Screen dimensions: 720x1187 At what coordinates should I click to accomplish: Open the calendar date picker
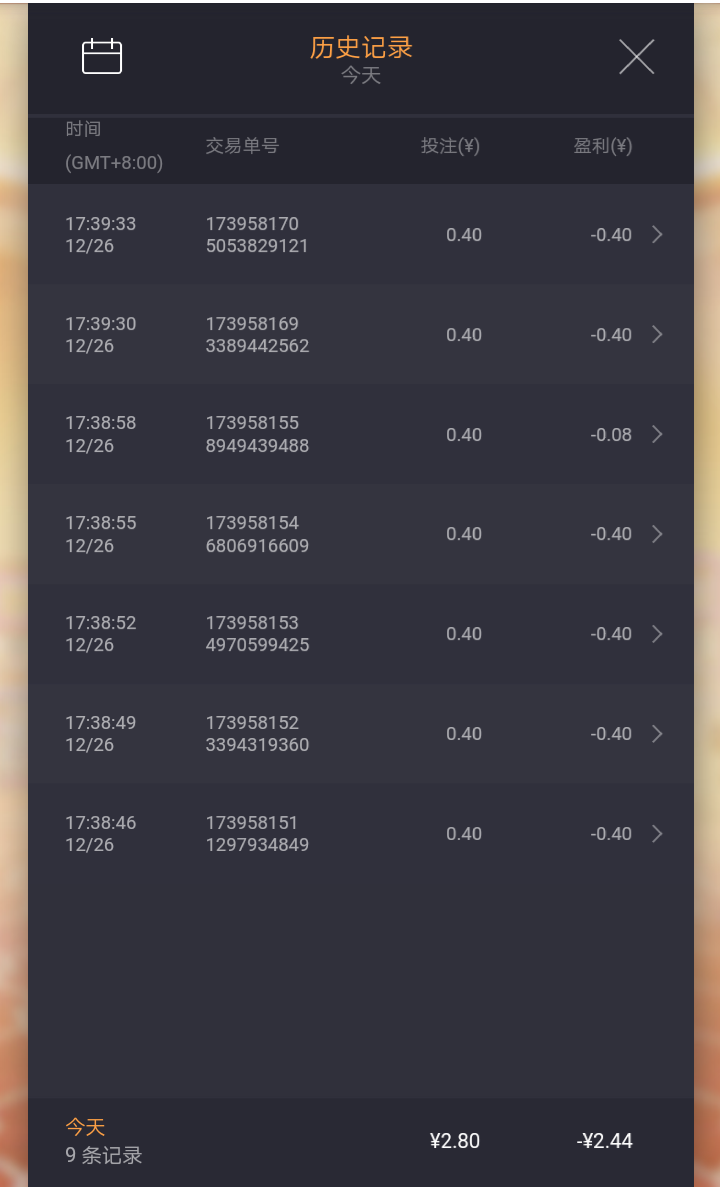(101, 57)
